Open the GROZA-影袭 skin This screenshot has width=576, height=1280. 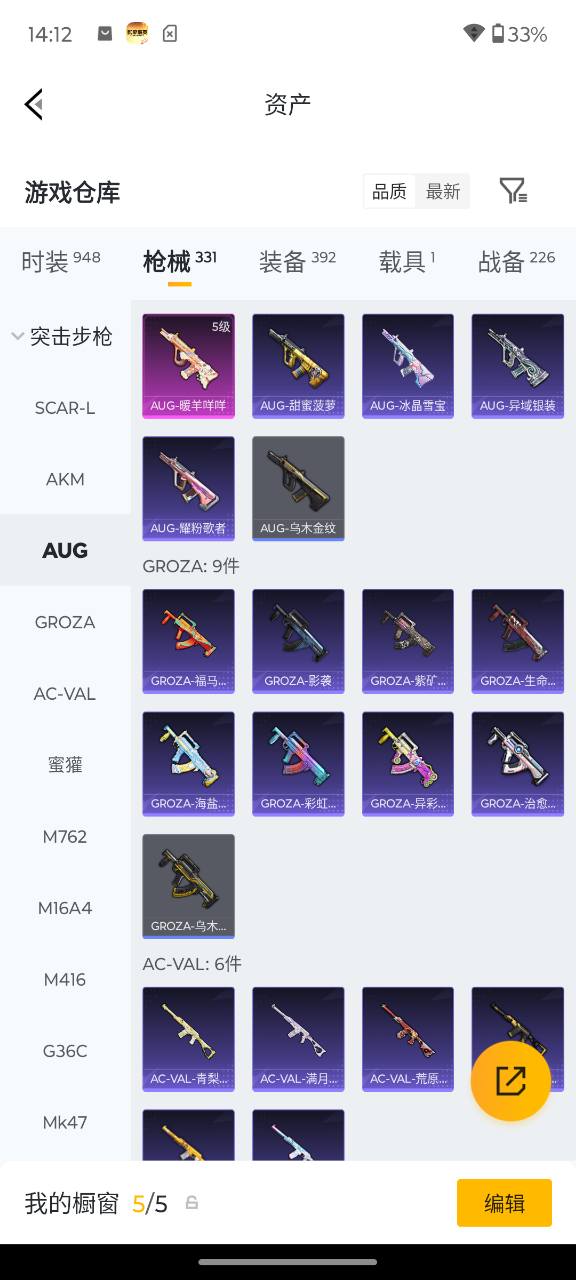coord(298,641)
